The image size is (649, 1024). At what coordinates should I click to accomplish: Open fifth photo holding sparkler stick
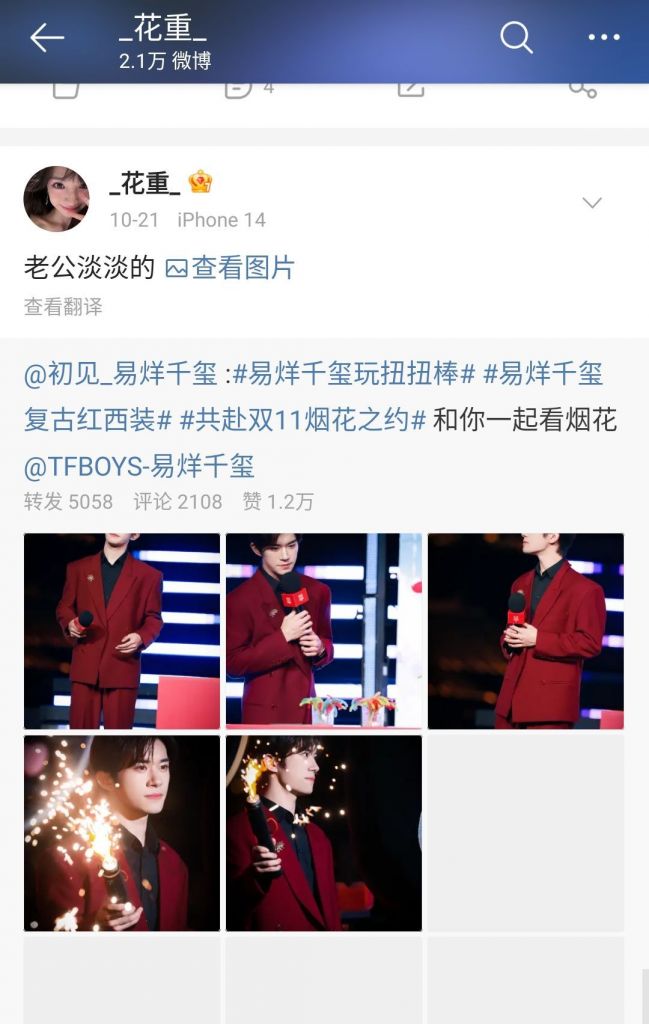coord(324,833)
